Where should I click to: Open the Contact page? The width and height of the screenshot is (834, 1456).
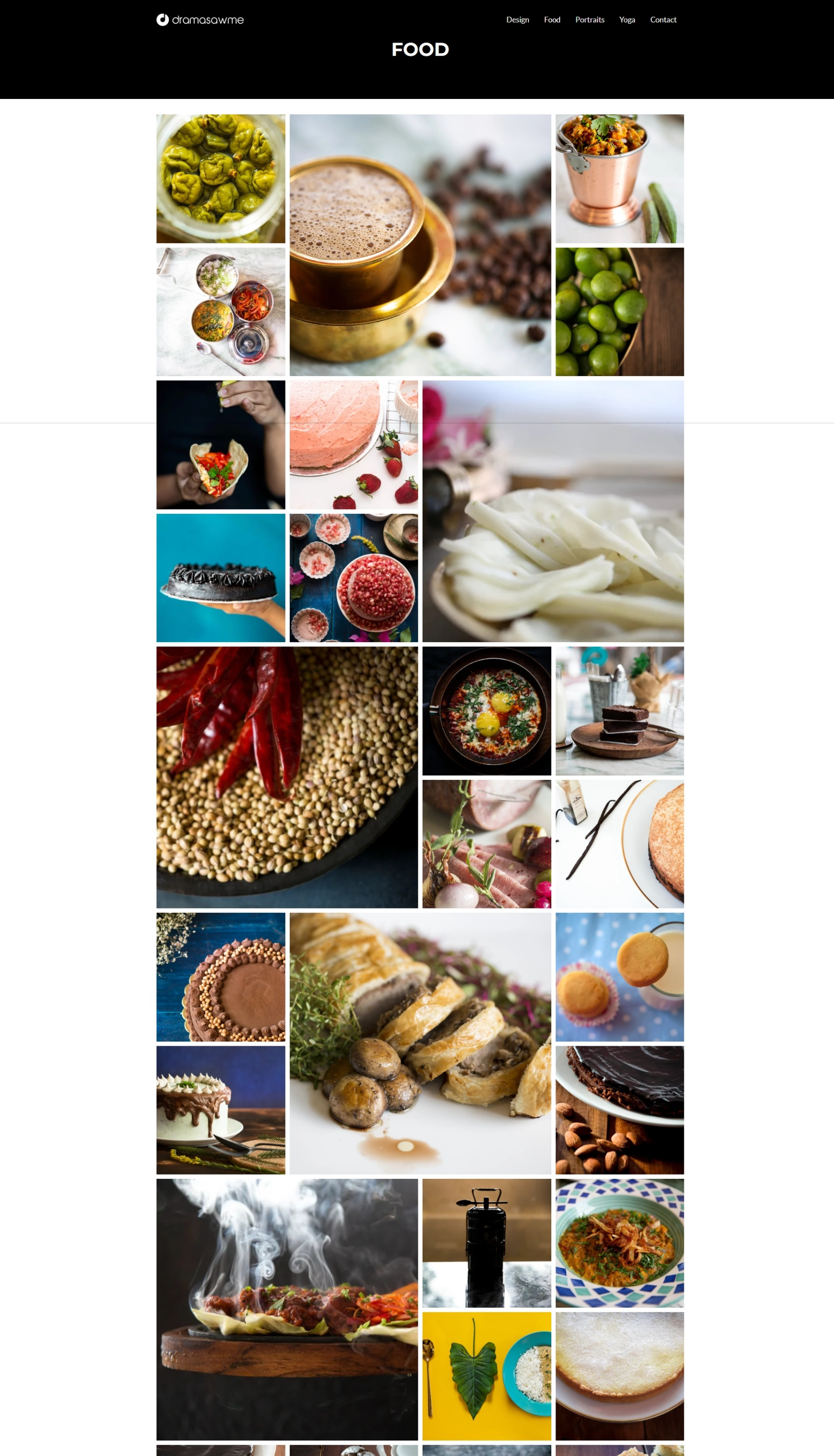coord(663,20)
